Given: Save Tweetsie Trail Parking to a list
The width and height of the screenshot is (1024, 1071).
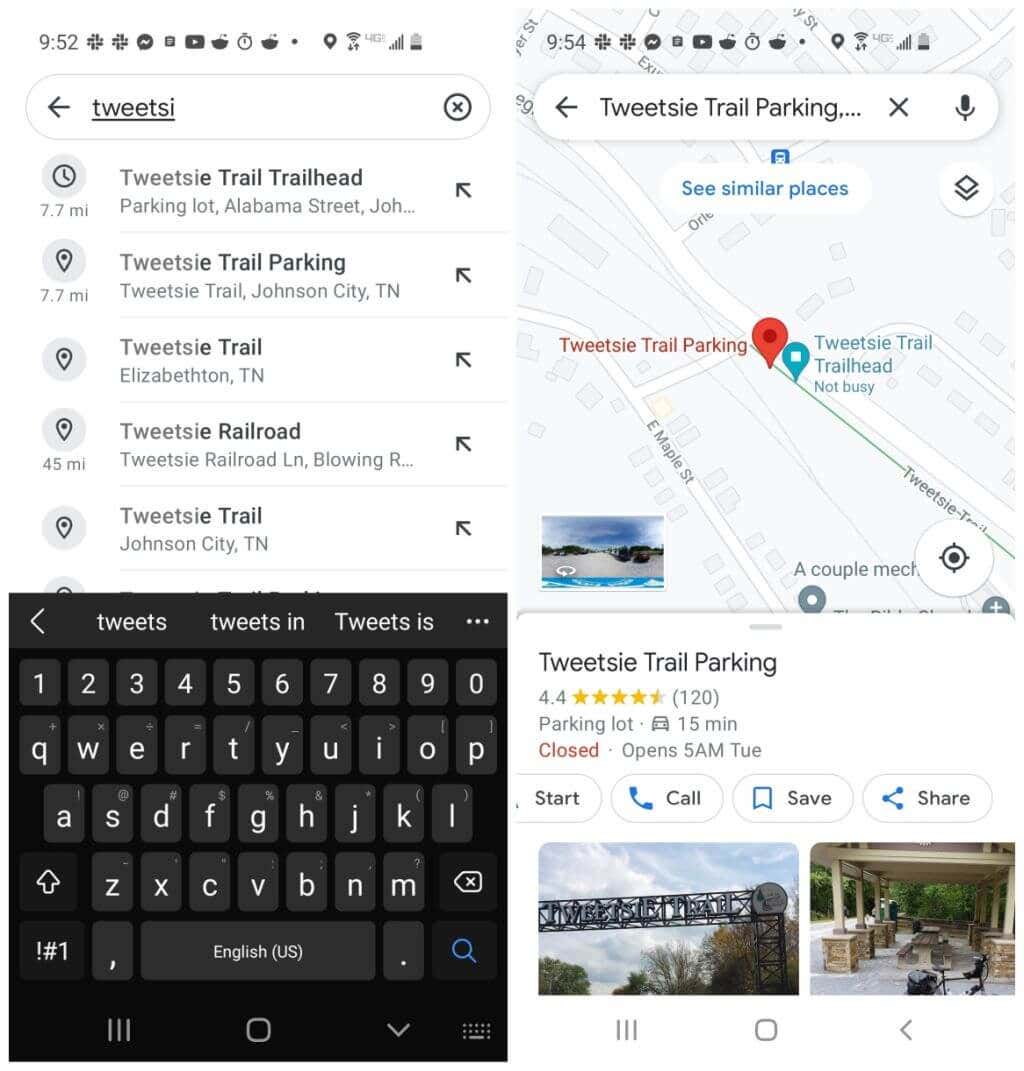Looking at the screenshot, I should point(792,798).
